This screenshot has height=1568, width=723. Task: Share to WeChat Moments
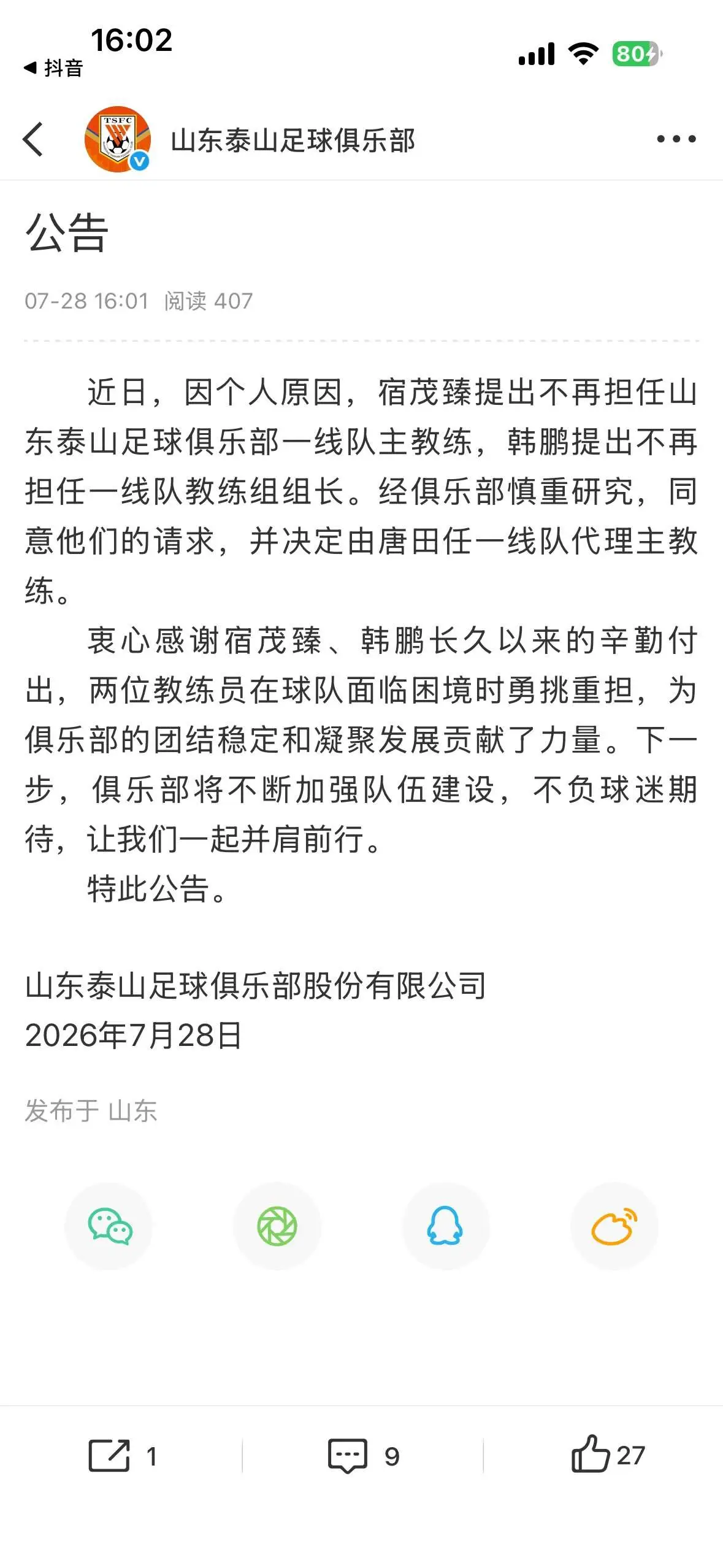(x=277, y=1226)
